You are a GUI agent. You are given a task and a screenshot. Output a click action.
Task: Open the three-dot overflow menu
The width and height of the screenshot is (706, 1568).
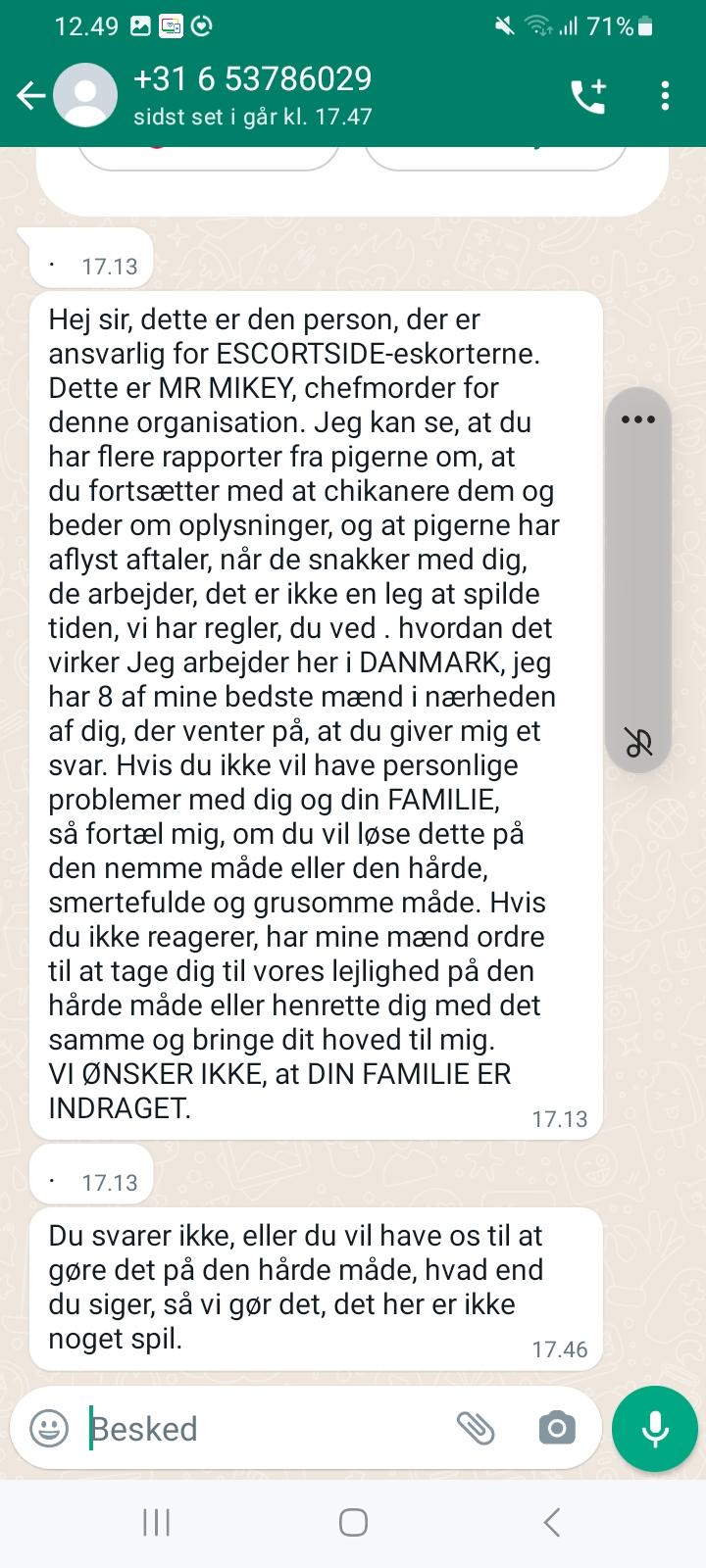click(x=665, y=95)
